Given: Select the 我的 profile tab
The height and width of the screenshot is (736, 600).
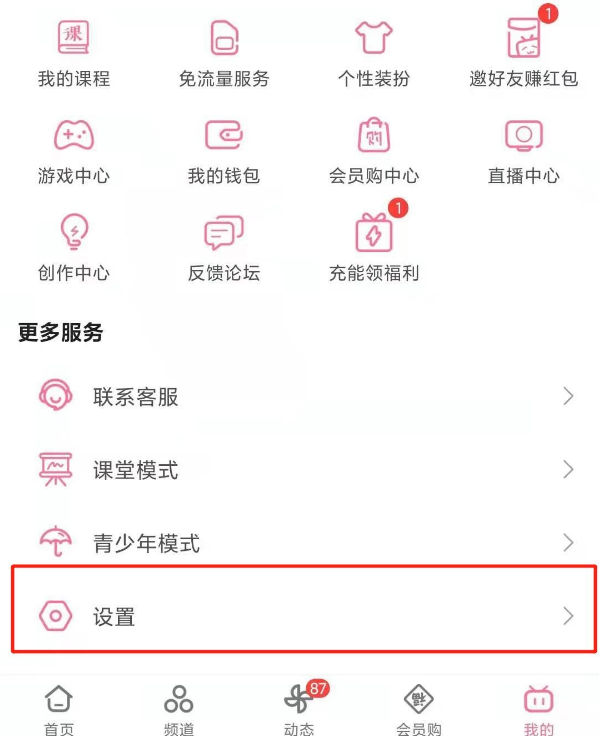Looking at the screenshot, I should [539, 709].
